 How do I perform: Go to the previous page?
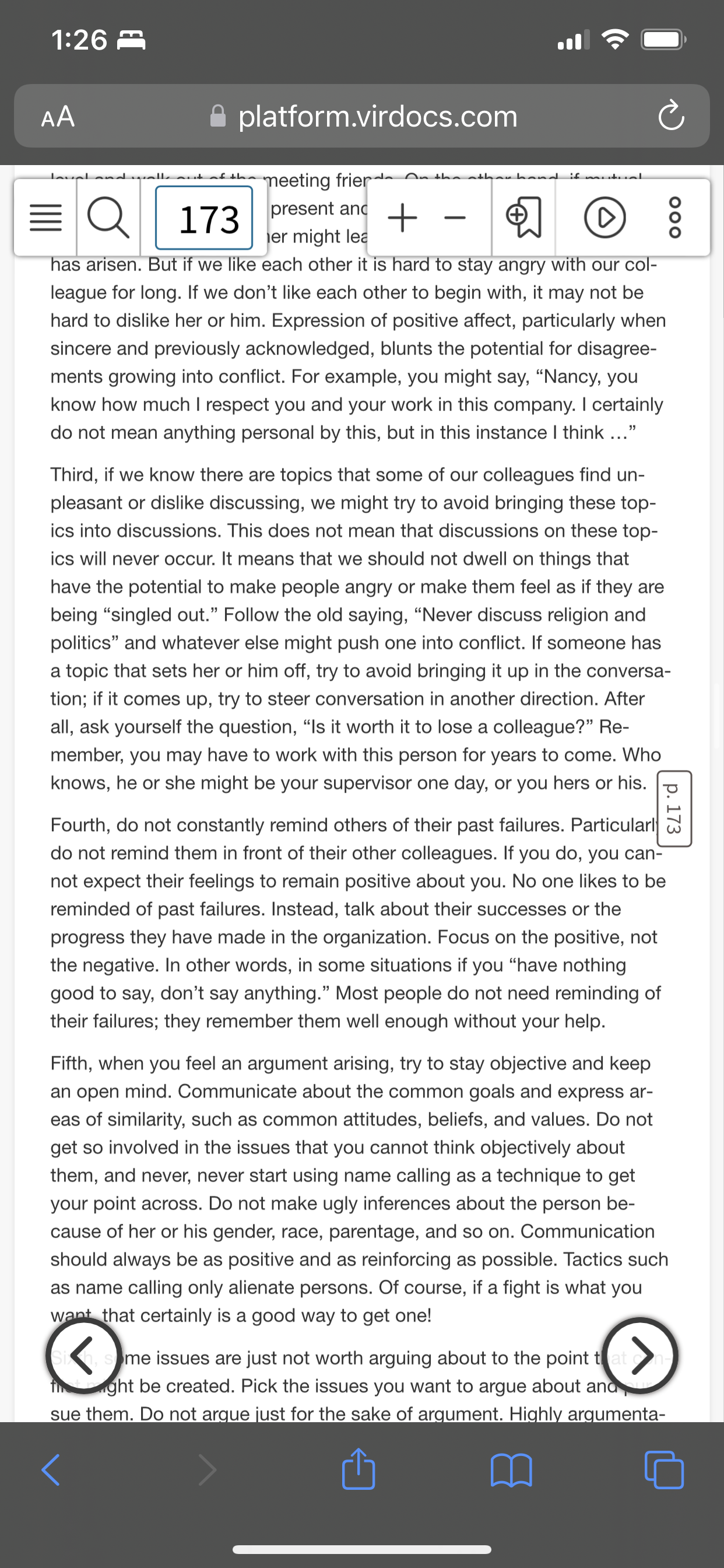[x=83, y=1356]
